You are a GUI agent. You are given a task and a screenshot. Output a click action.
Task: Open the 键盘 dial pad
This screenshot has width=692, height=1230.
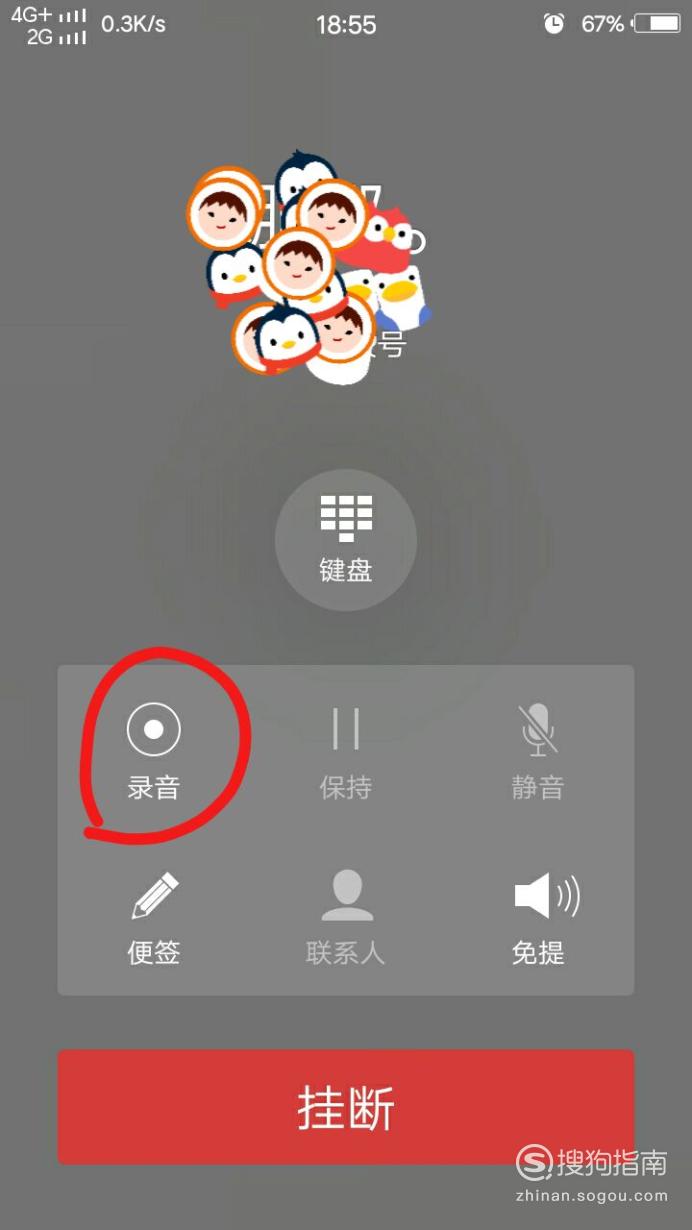point(346,540)
